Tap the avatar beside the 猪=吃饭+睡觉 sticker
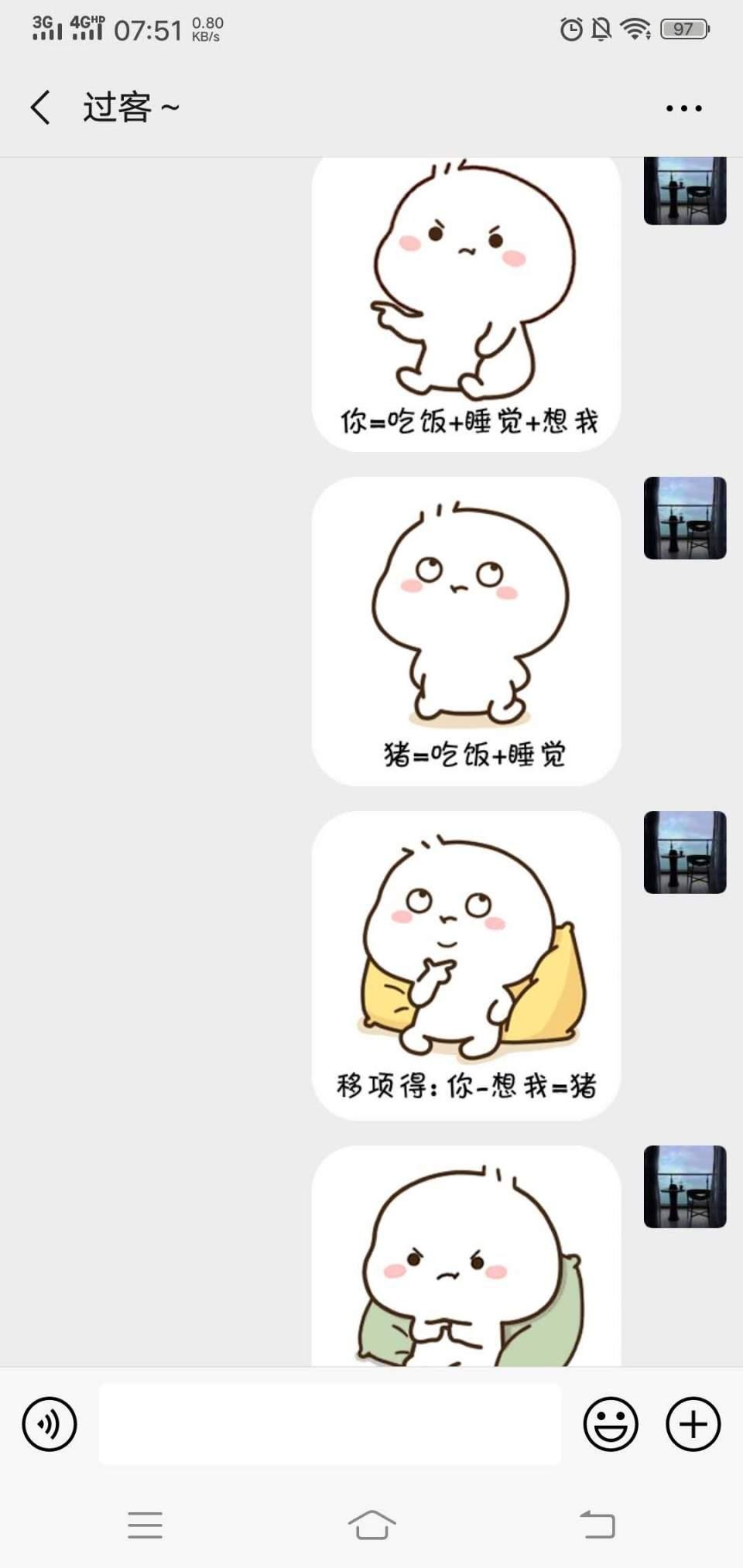 click(x=685, y=518)
